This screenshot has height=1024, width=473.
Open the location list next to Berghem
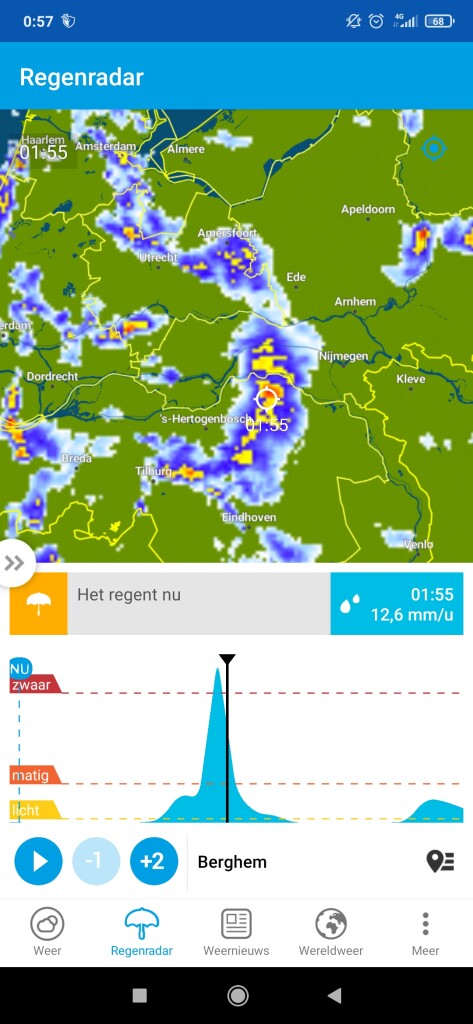point(440,861)
